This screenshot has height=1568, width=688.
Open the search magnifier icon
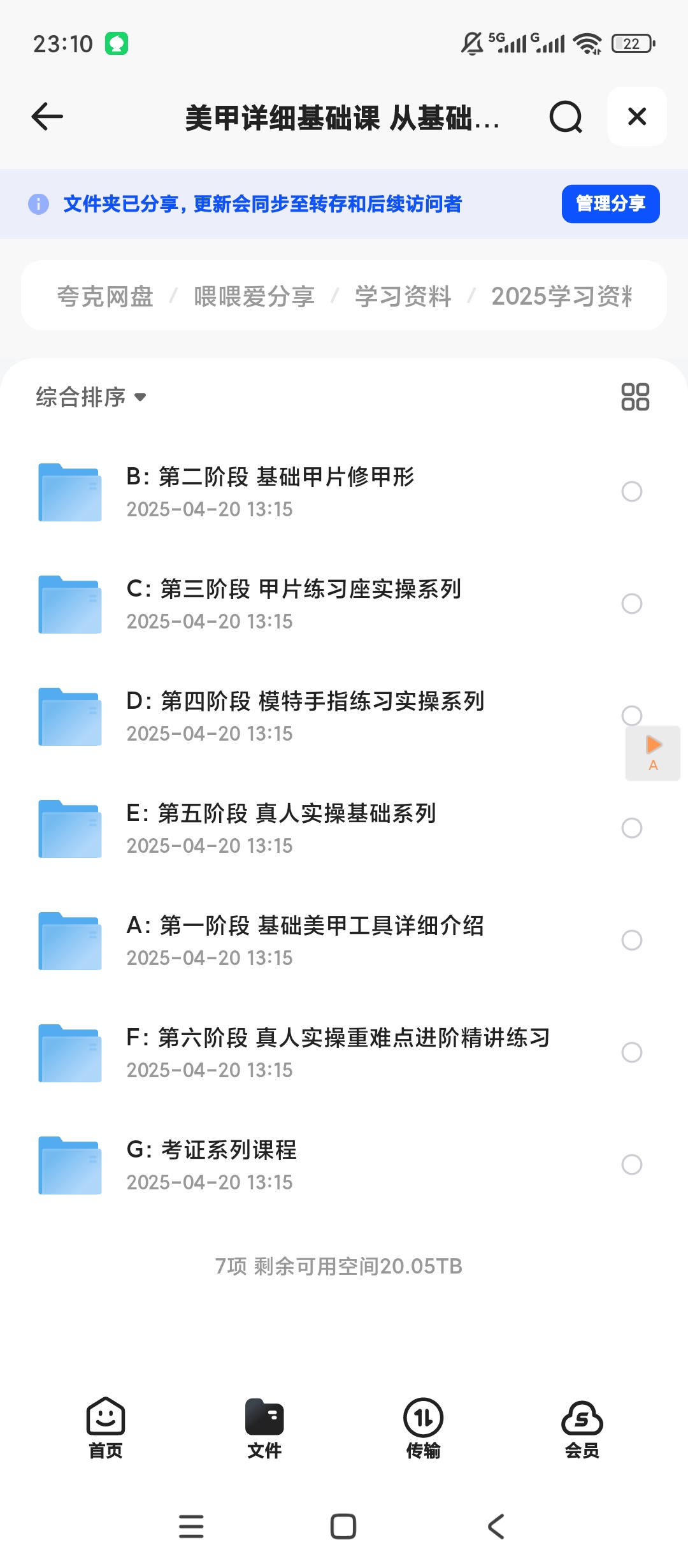click(566, 117)
